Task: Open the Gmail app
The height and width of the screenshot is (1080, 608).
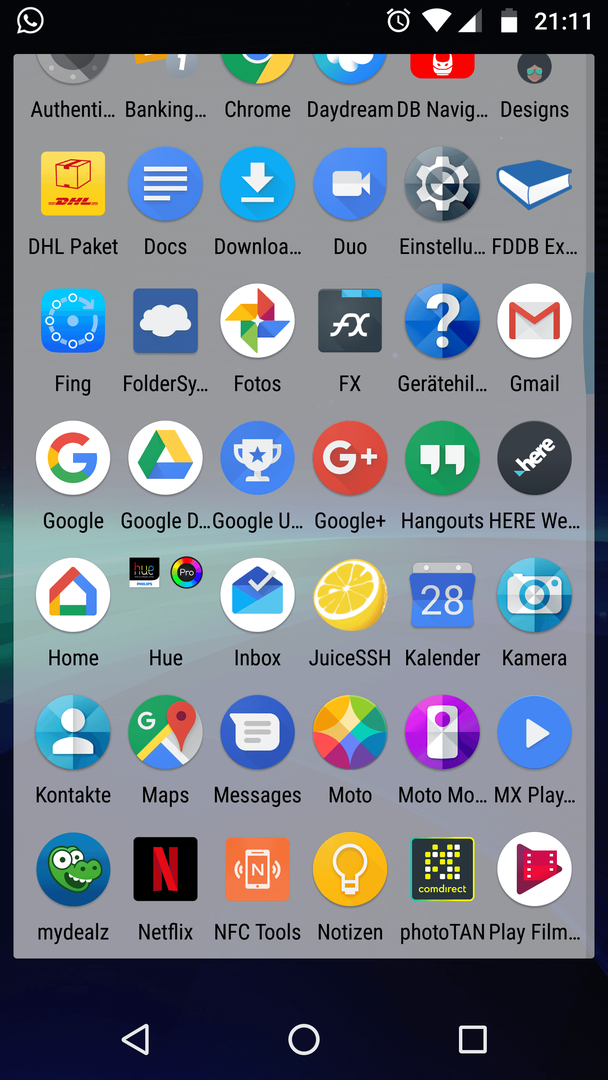Action: [534, 322]
